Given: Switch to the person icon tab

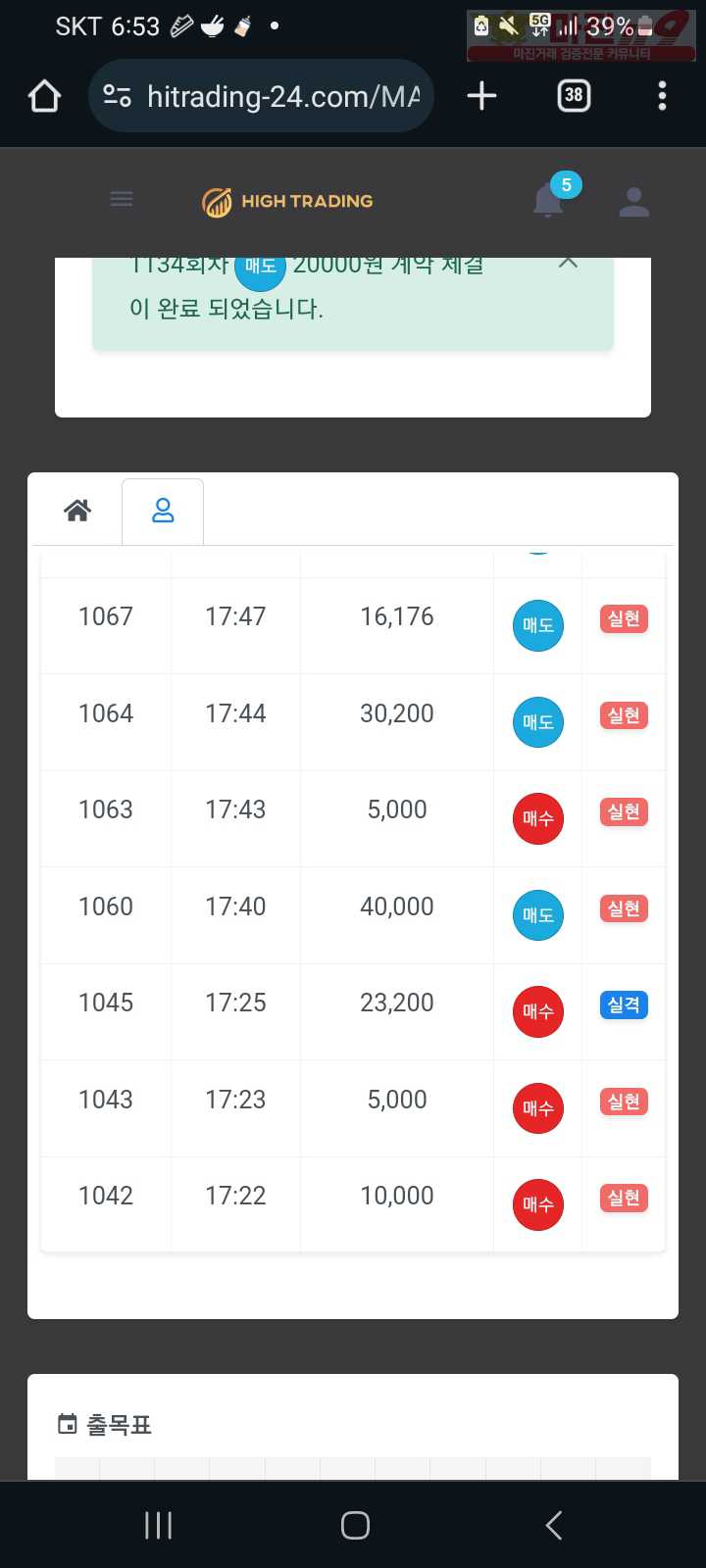Looking at the screenshot, I should click(163, 511).
